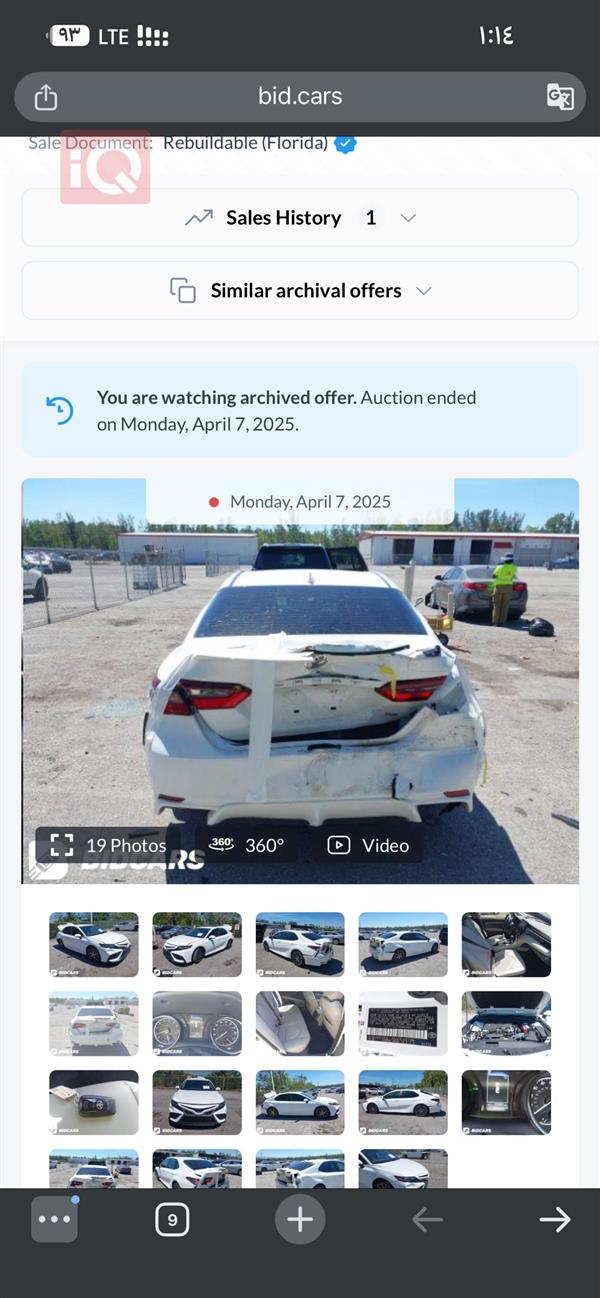Launch the 360° view

247,846
